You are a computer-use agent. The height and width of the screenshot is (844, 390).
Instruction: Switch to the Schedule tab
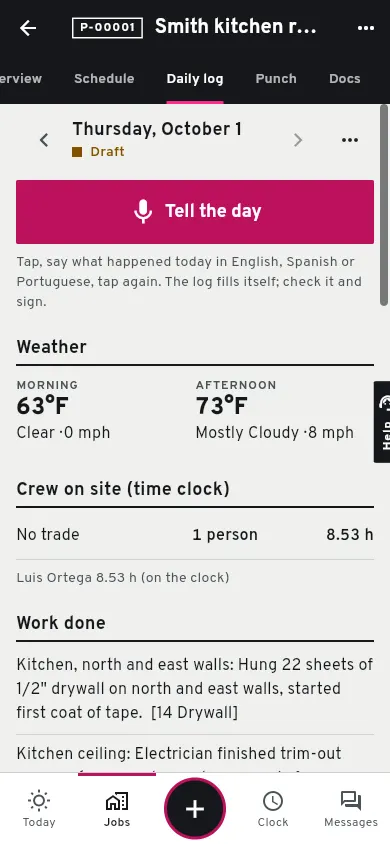[x=104, y=79]
